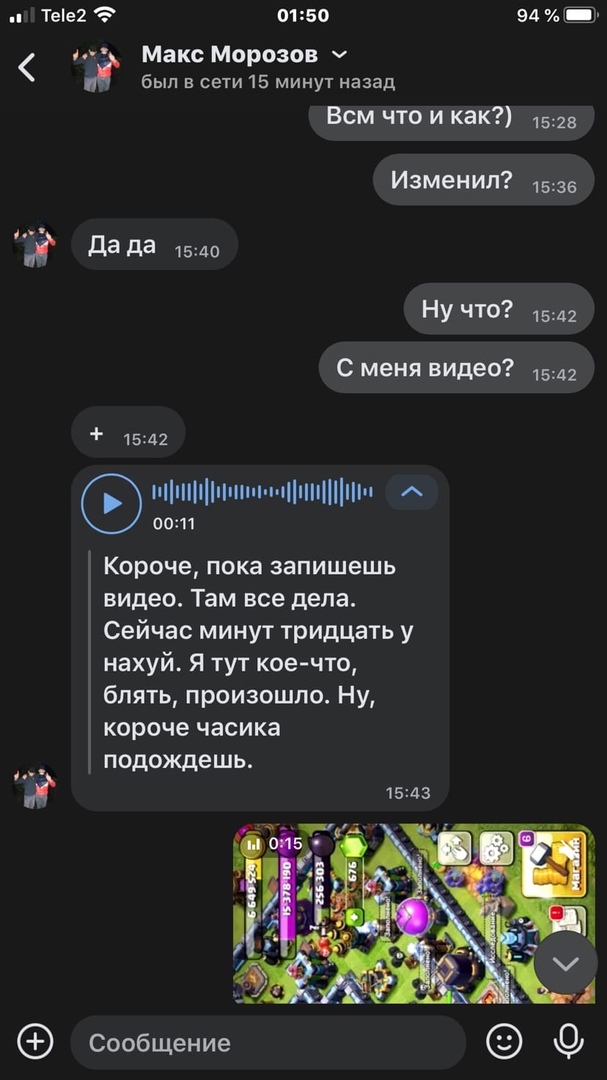The image size is (607, 1080).
Task: Open Макс Морозов profile avatar in header
Action: click(x=96, y=67)
